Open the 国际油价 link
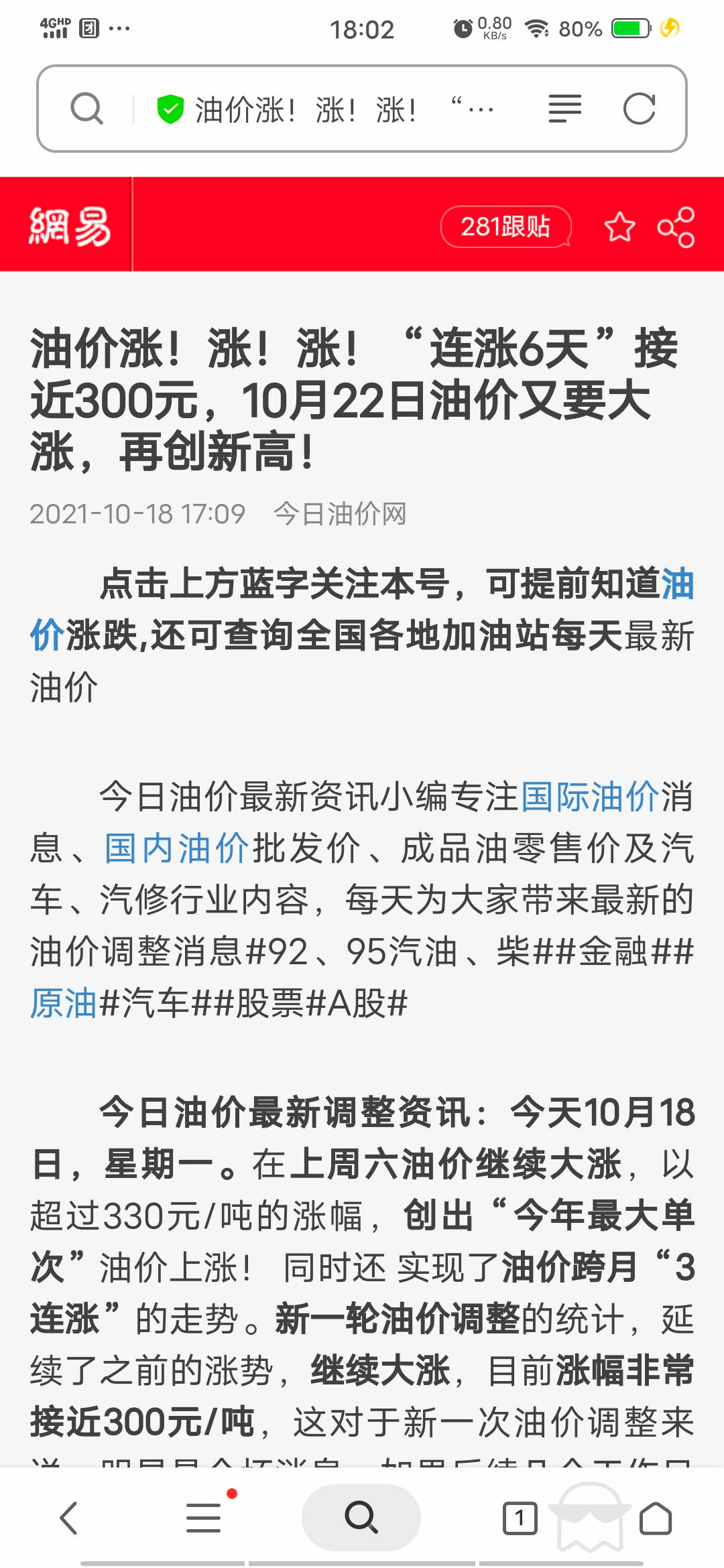Screen dimensions: 724x1568 pos(590,797)
